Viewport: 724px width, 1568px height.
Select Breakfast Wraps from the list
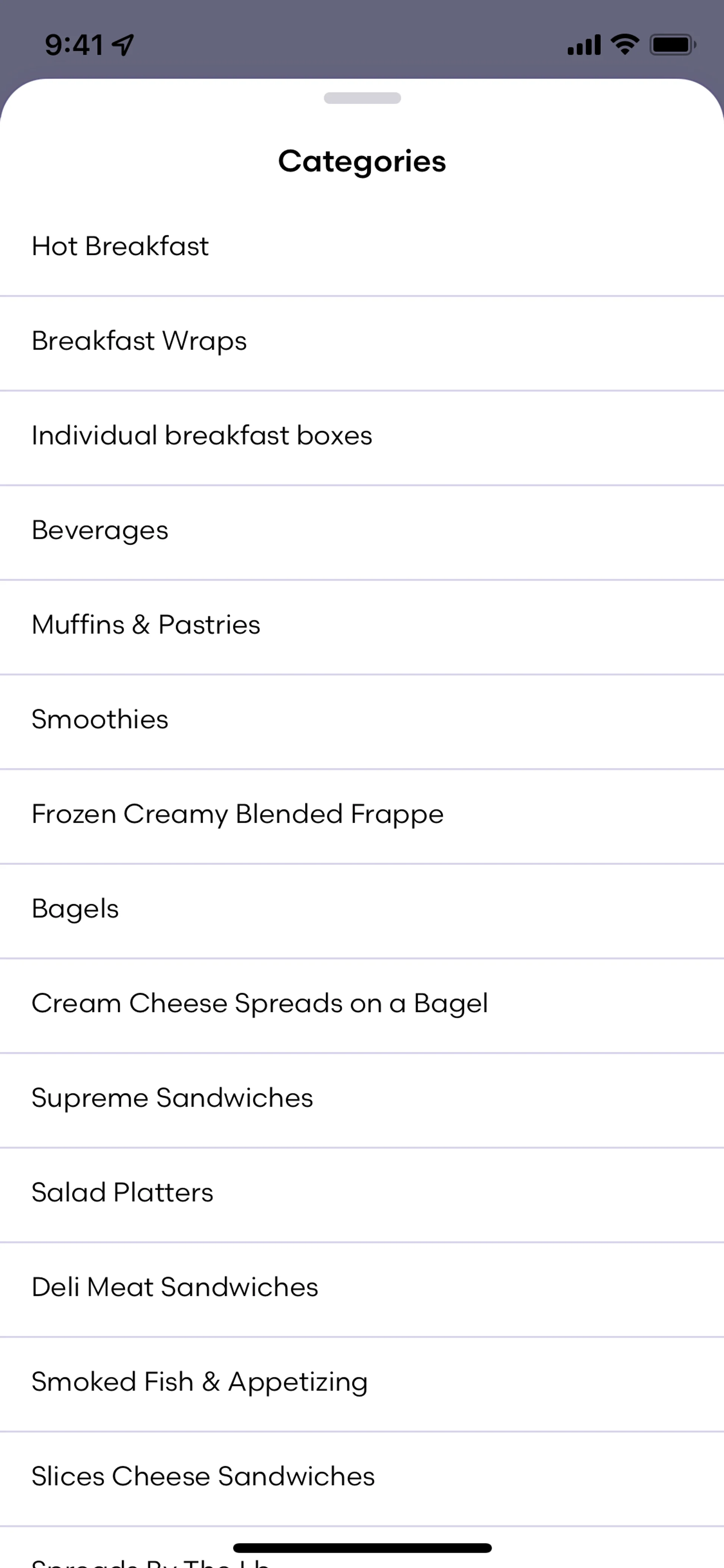tap(139, 341)
